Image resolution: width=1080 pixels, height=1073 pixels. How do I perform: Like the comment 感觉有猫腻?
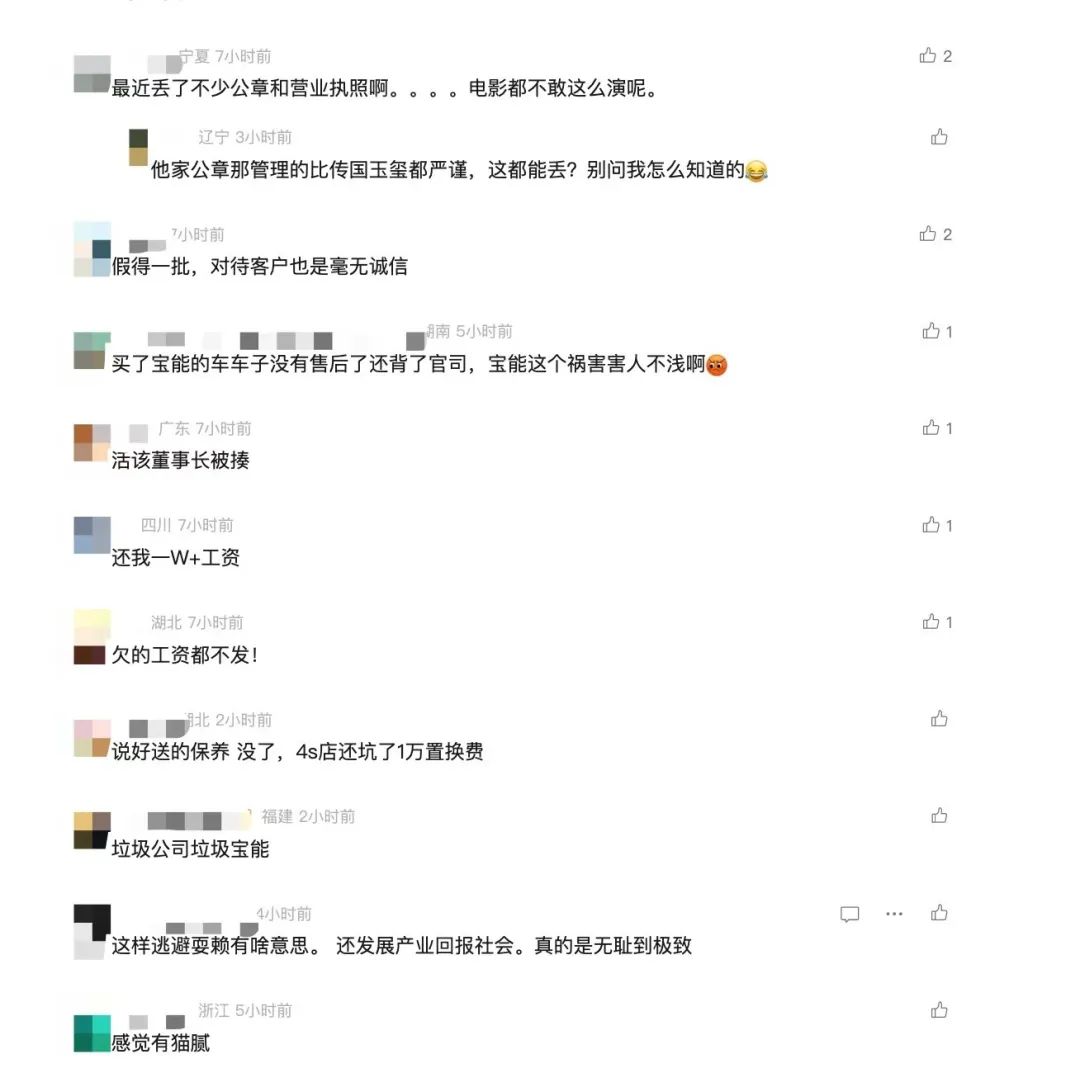[x=939, y=1010]
